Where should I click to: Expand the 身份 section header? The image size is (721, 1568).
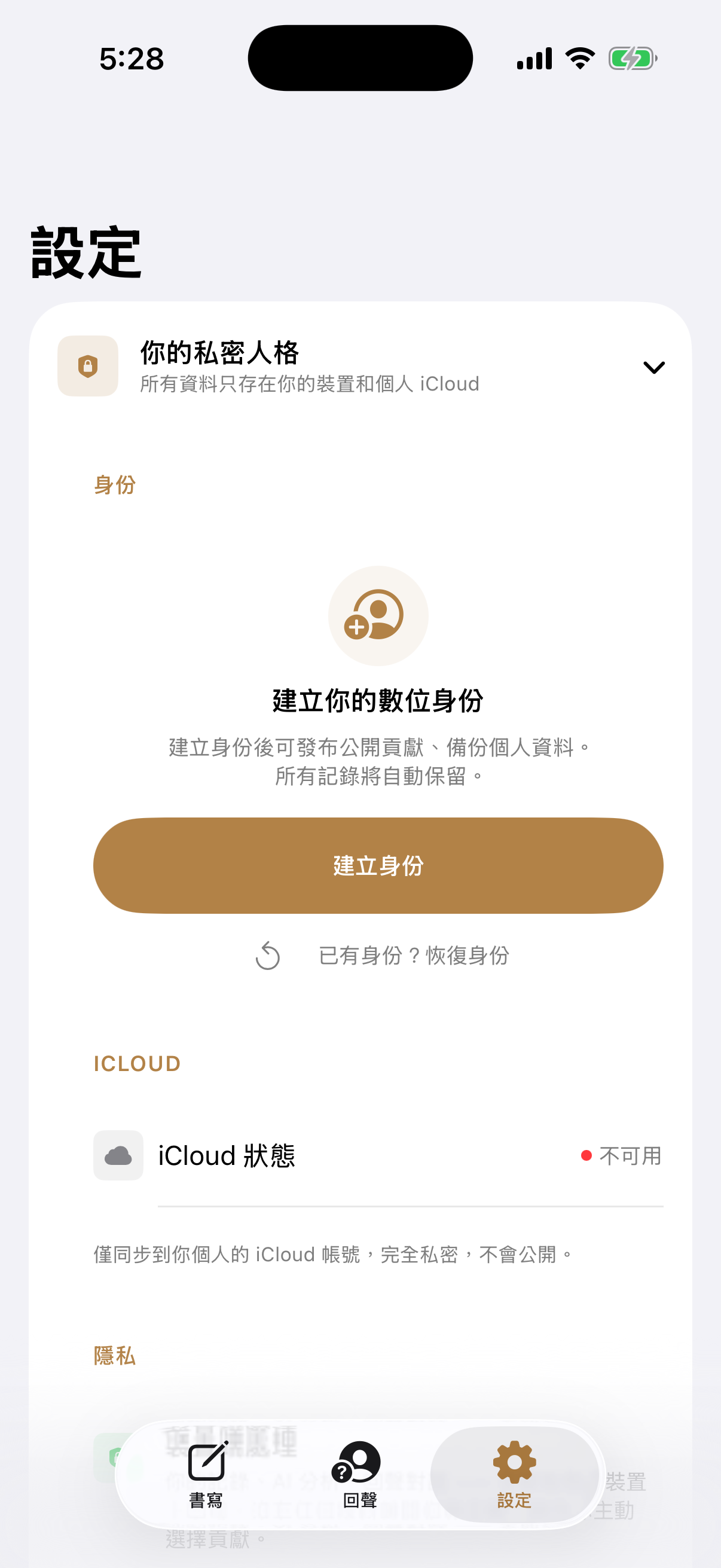click(115, 484)
